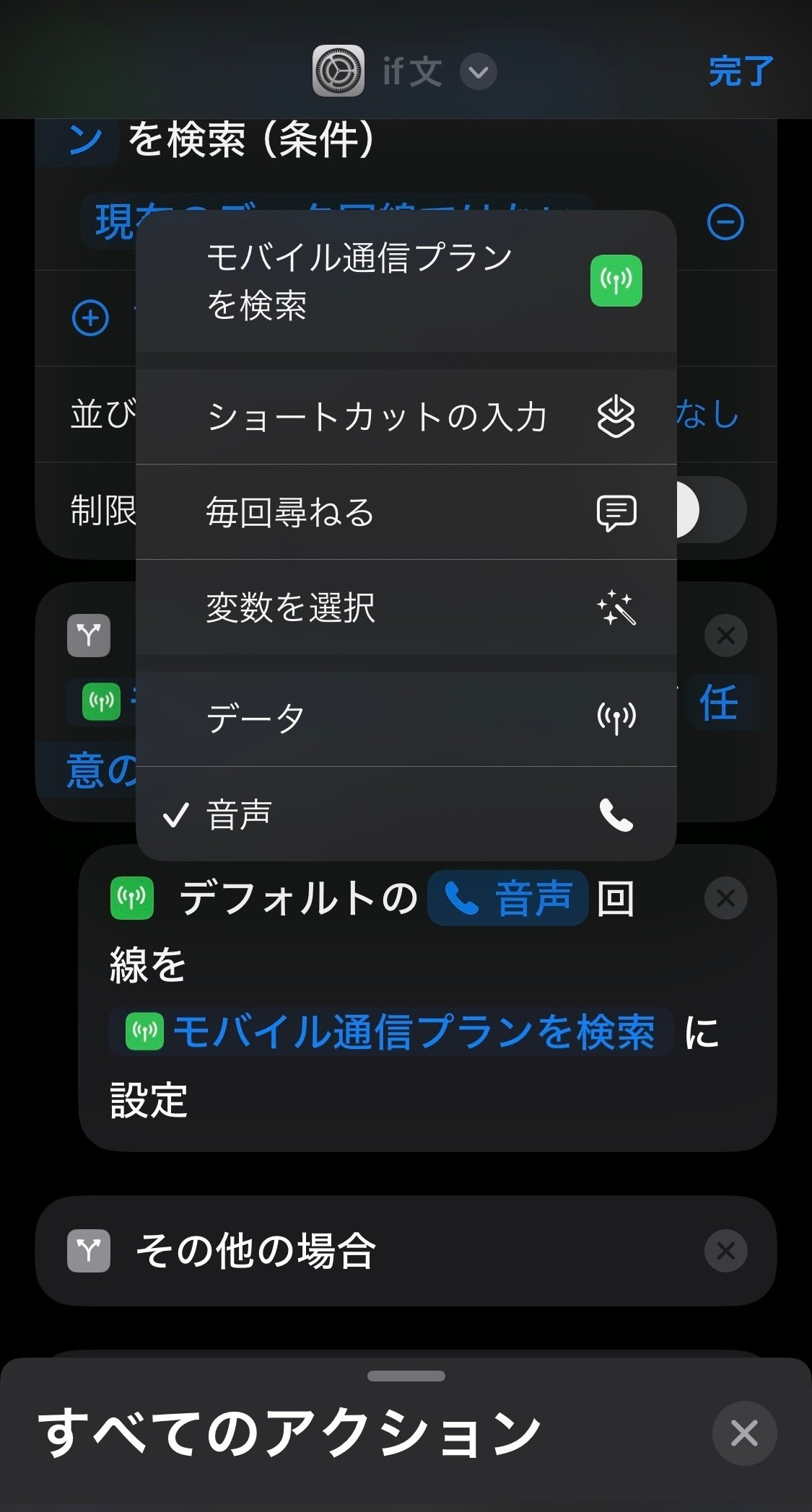Tap 完了 to finish editing
The image size is (812, 1512).
[x=741, y=71]
